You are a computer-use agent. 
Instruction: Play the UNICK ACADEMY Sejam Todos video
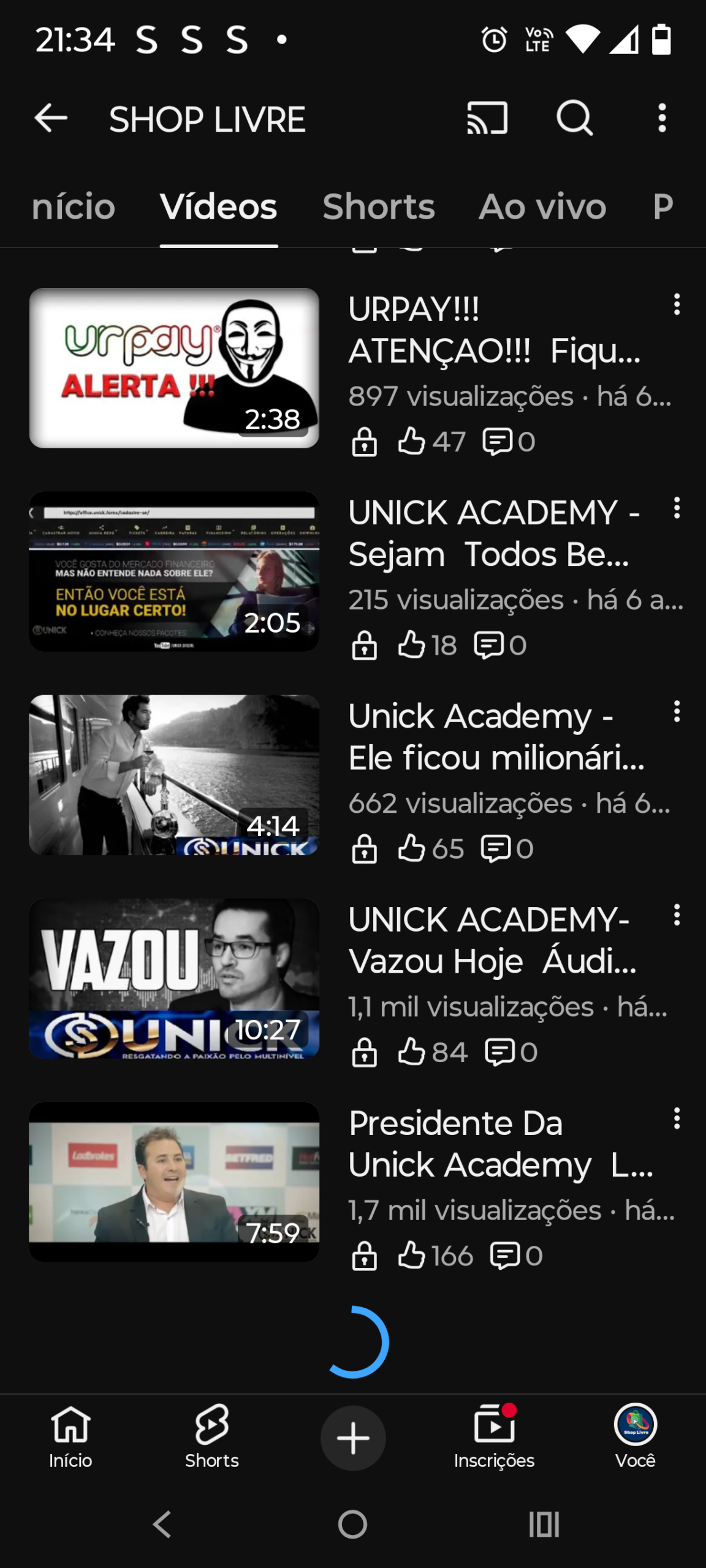(174, 571)
